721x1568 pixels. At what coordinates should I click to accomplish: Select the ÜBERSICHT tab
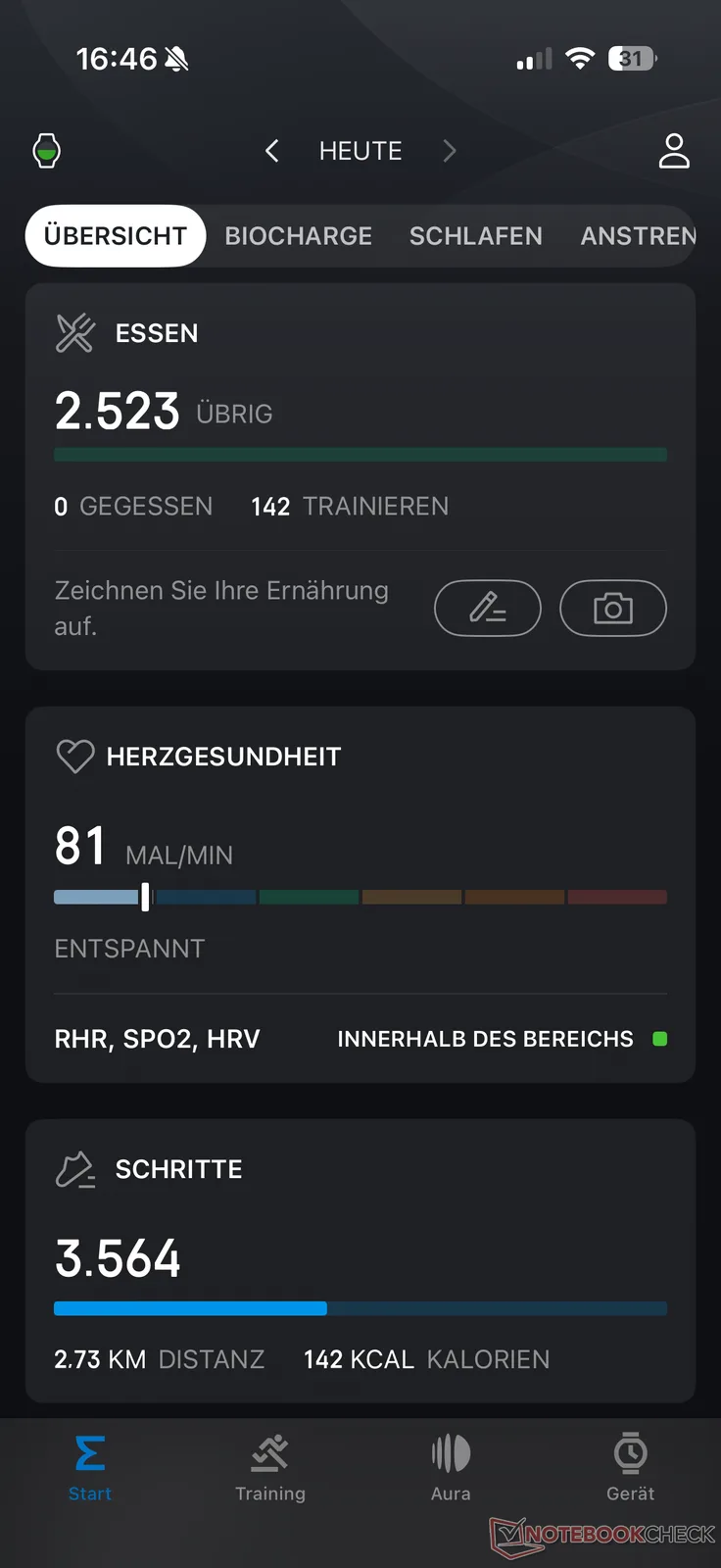116,236
